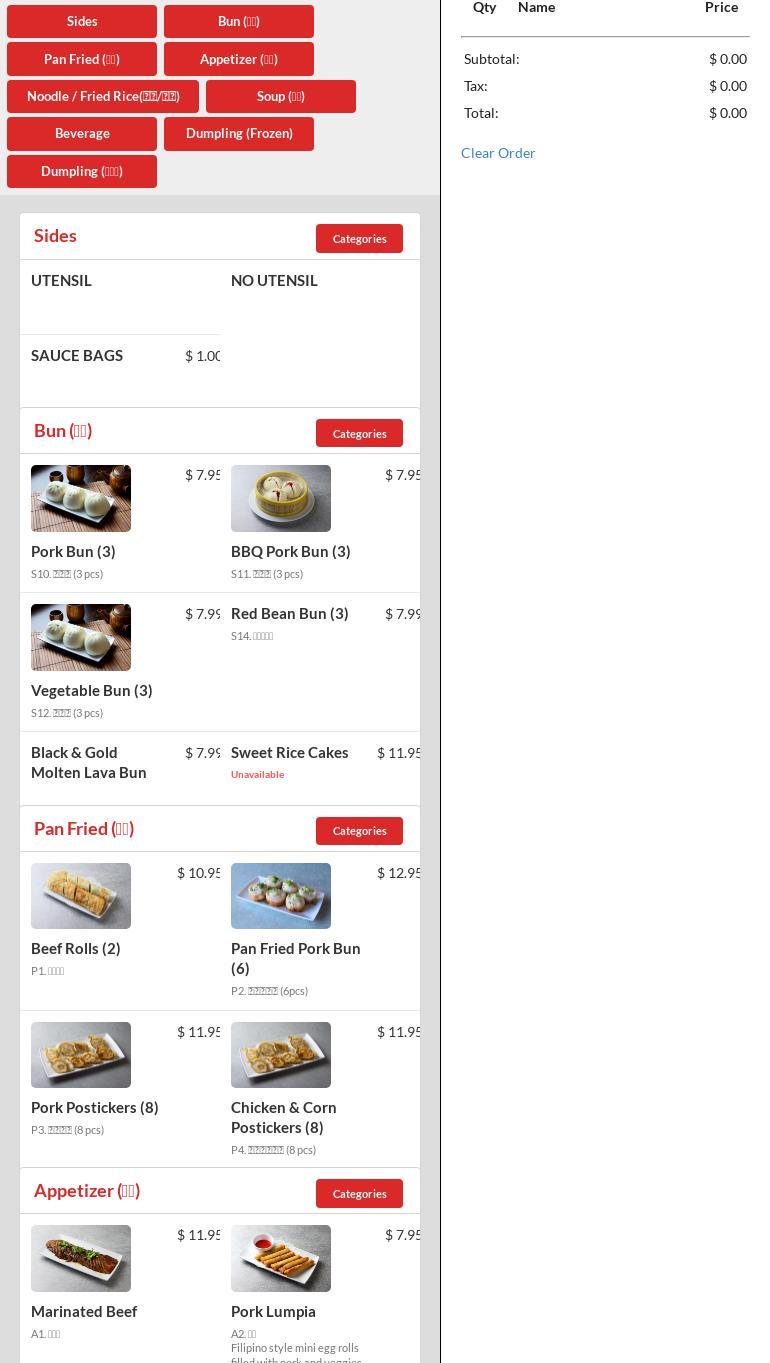Open Dumpling (Frozen) category

pyautogui.click(x=239, y=133)
